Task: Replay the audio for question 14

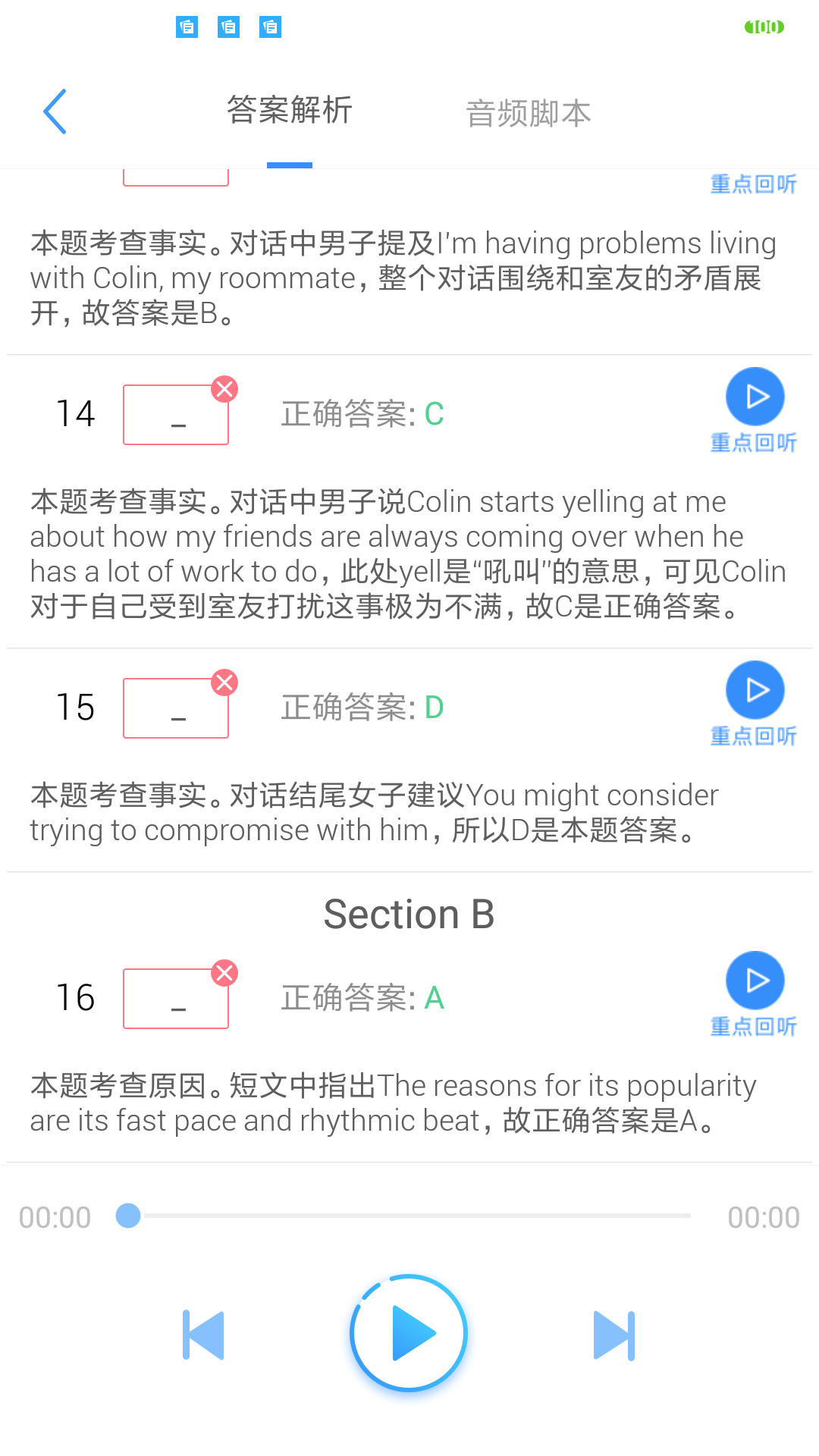Action: [755, 397]
